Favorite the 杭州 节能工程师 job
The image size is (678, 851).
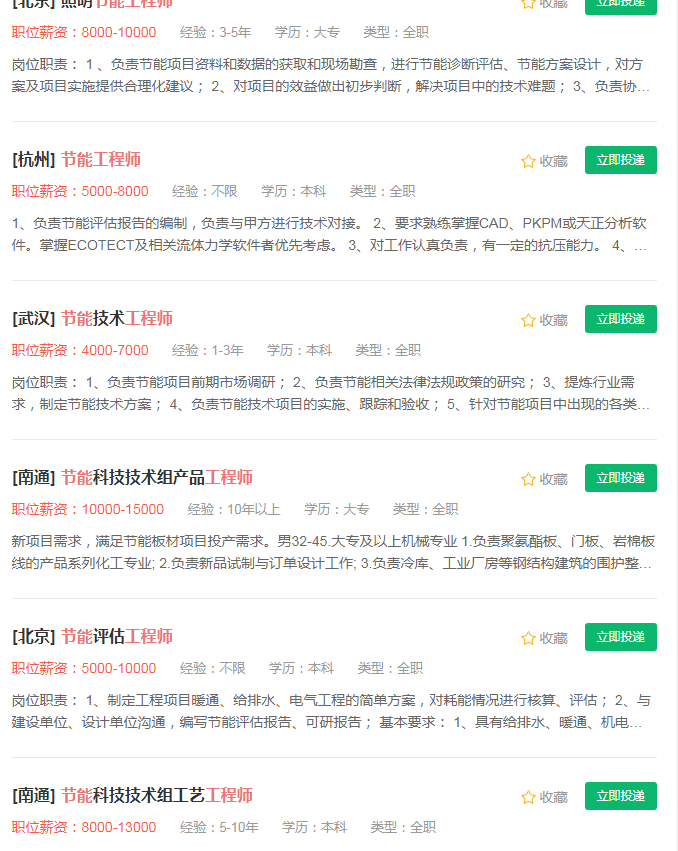point(543,161)
